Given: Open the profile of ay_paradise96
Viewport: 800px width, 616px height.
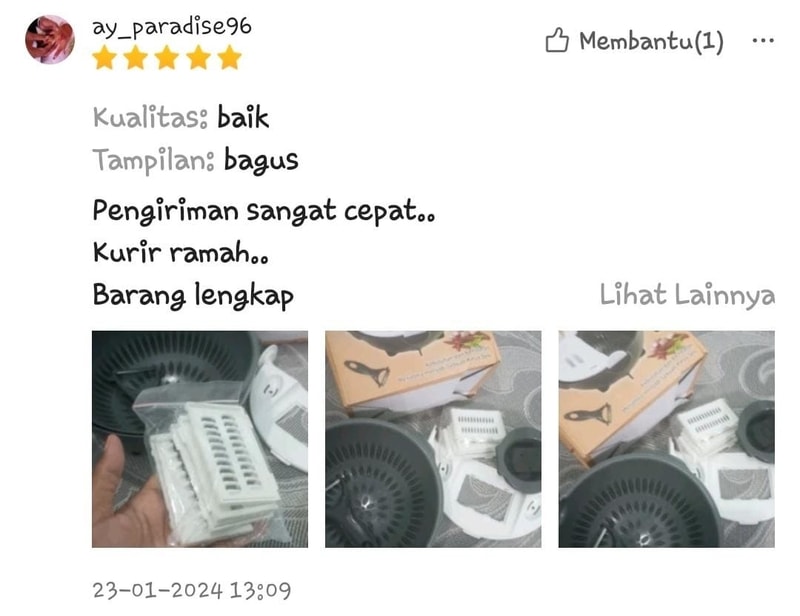Looking at the screenshot, I should click(171, 26).
